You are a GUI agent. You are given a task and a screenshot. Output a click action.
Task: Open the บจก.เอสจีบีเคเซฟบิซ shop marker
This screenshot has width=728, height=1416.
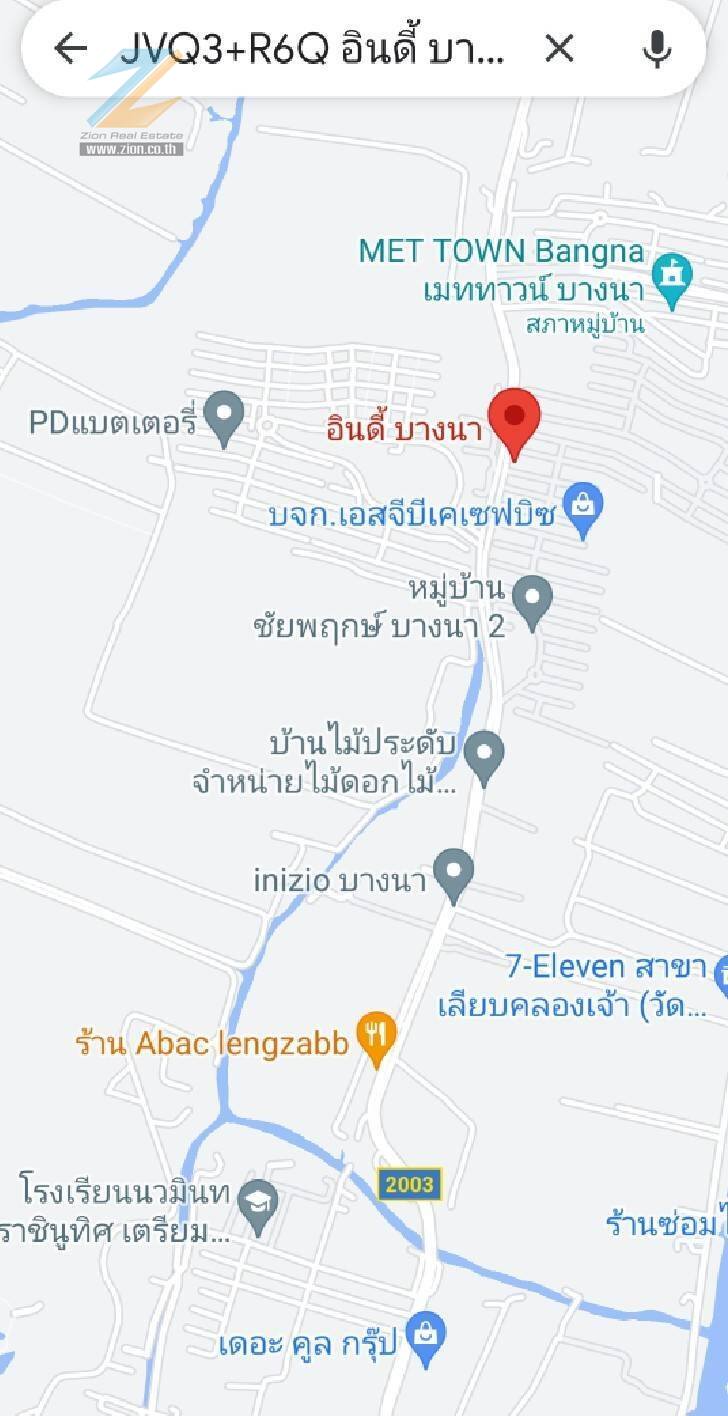[x=583, y=510]
